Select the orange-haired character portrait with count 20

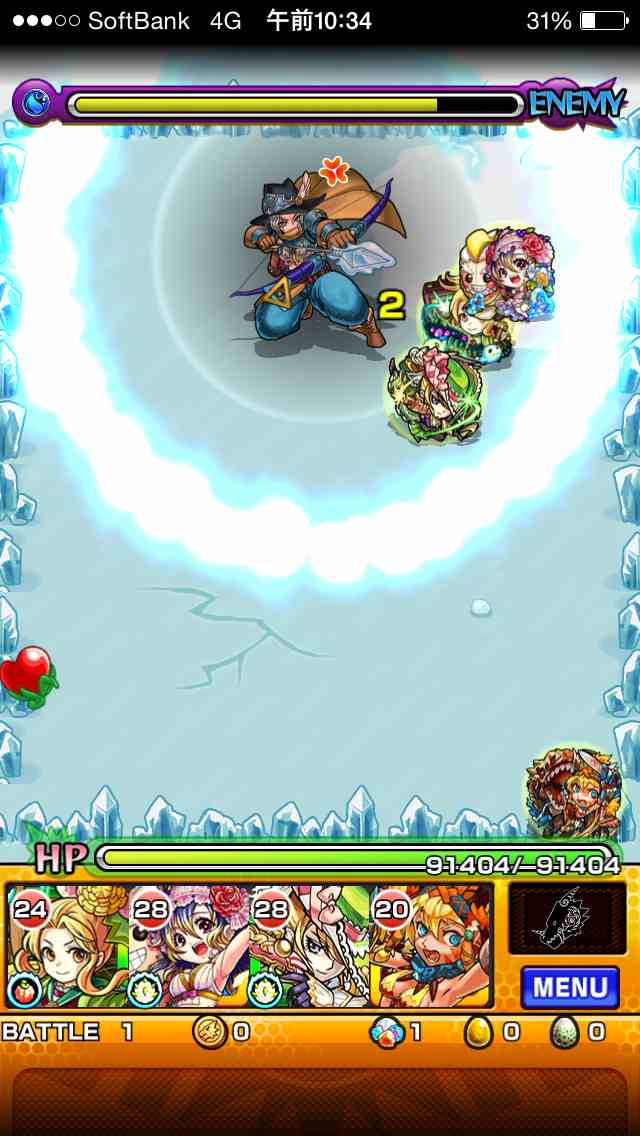point(431,946)
